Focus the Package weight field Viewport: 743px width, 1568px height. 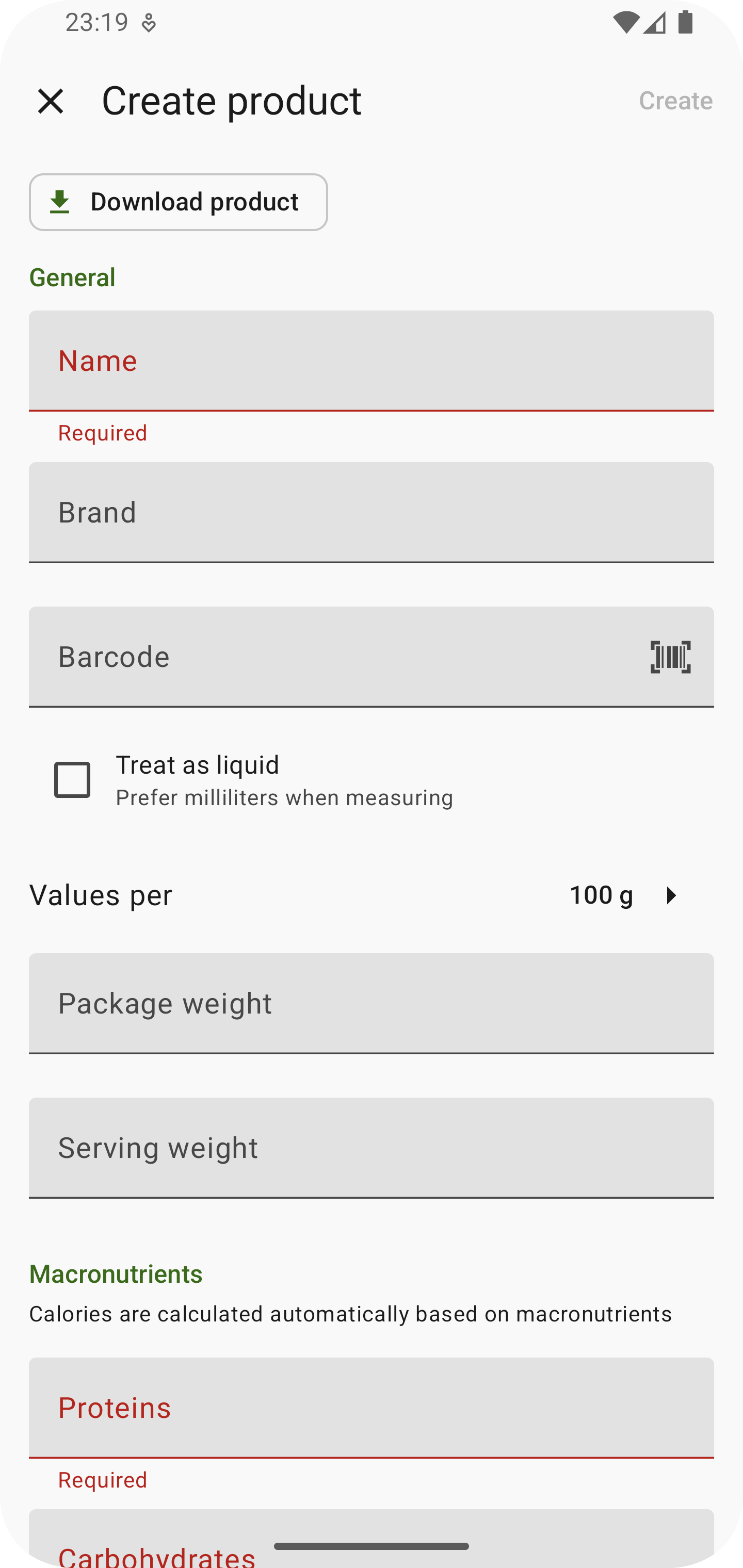click(x=372, y=1004)
